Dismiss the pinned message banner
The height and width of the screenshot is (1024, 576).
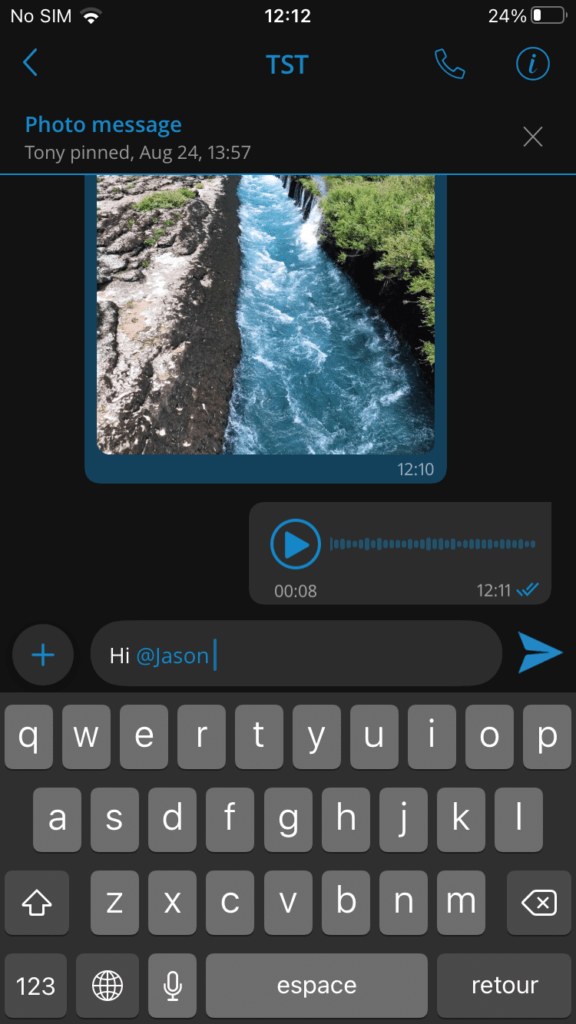[x=533, y=137]
